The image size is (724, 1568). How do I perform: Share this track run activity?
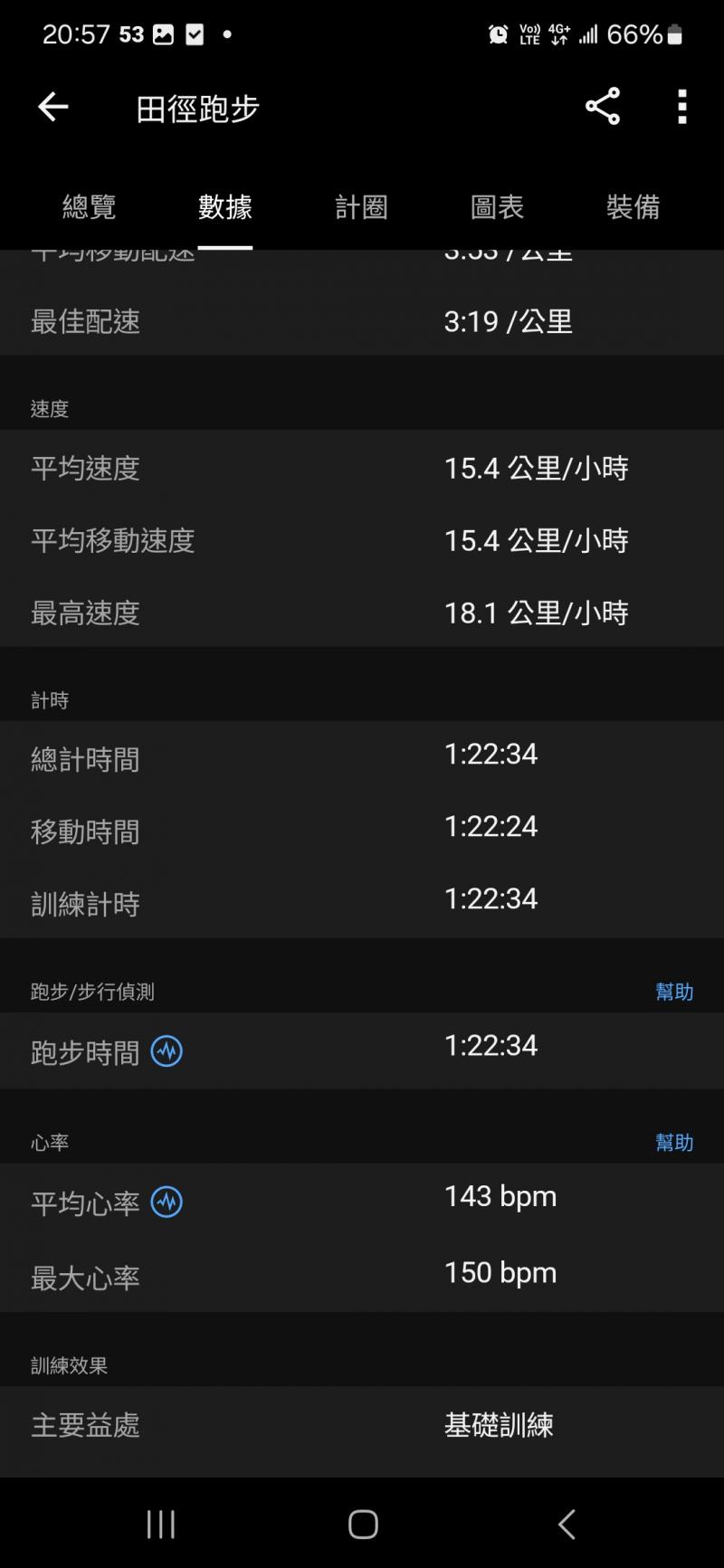pyautogui.click(x=603, y=107)
